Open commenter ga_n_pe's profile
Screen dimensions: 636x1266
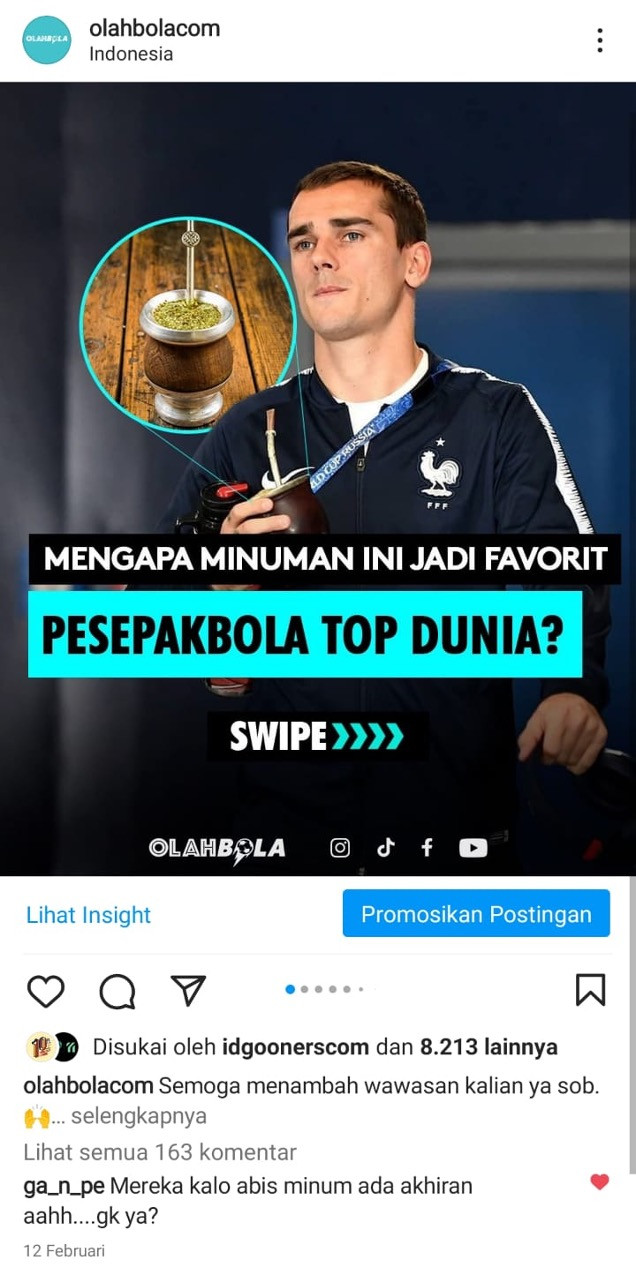click(x=63, y=1187)
